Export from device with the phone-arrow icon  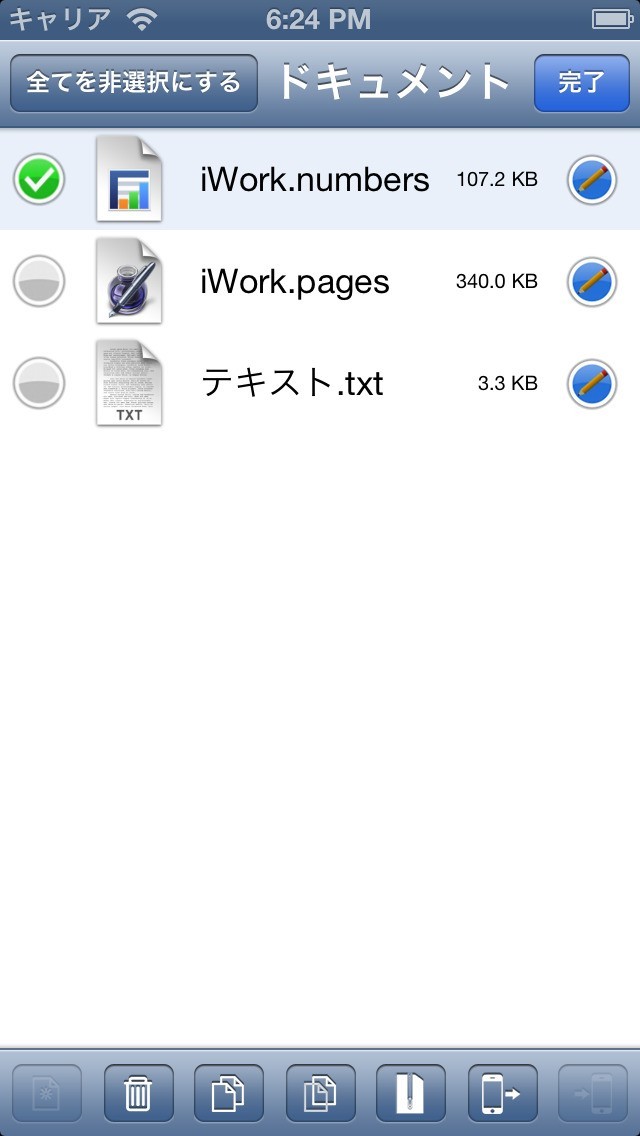pyautogui.click(x=502, y=1093)
